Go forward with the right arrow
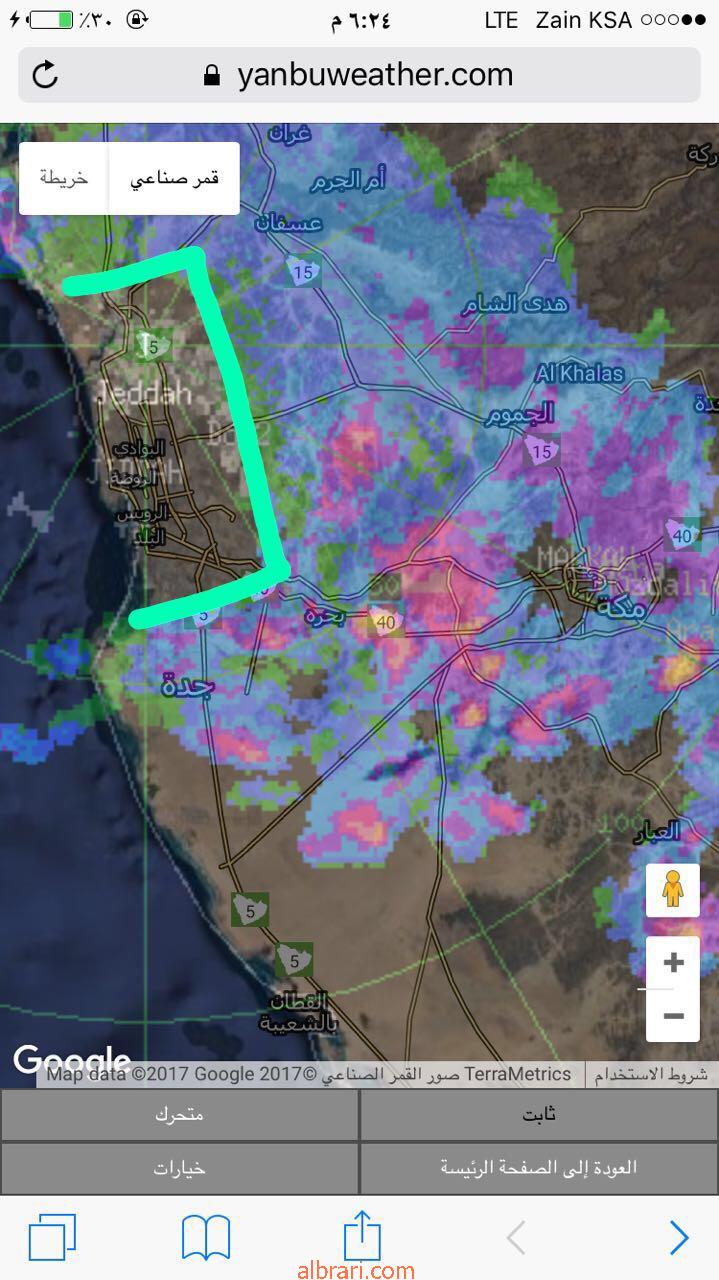 679,1238
